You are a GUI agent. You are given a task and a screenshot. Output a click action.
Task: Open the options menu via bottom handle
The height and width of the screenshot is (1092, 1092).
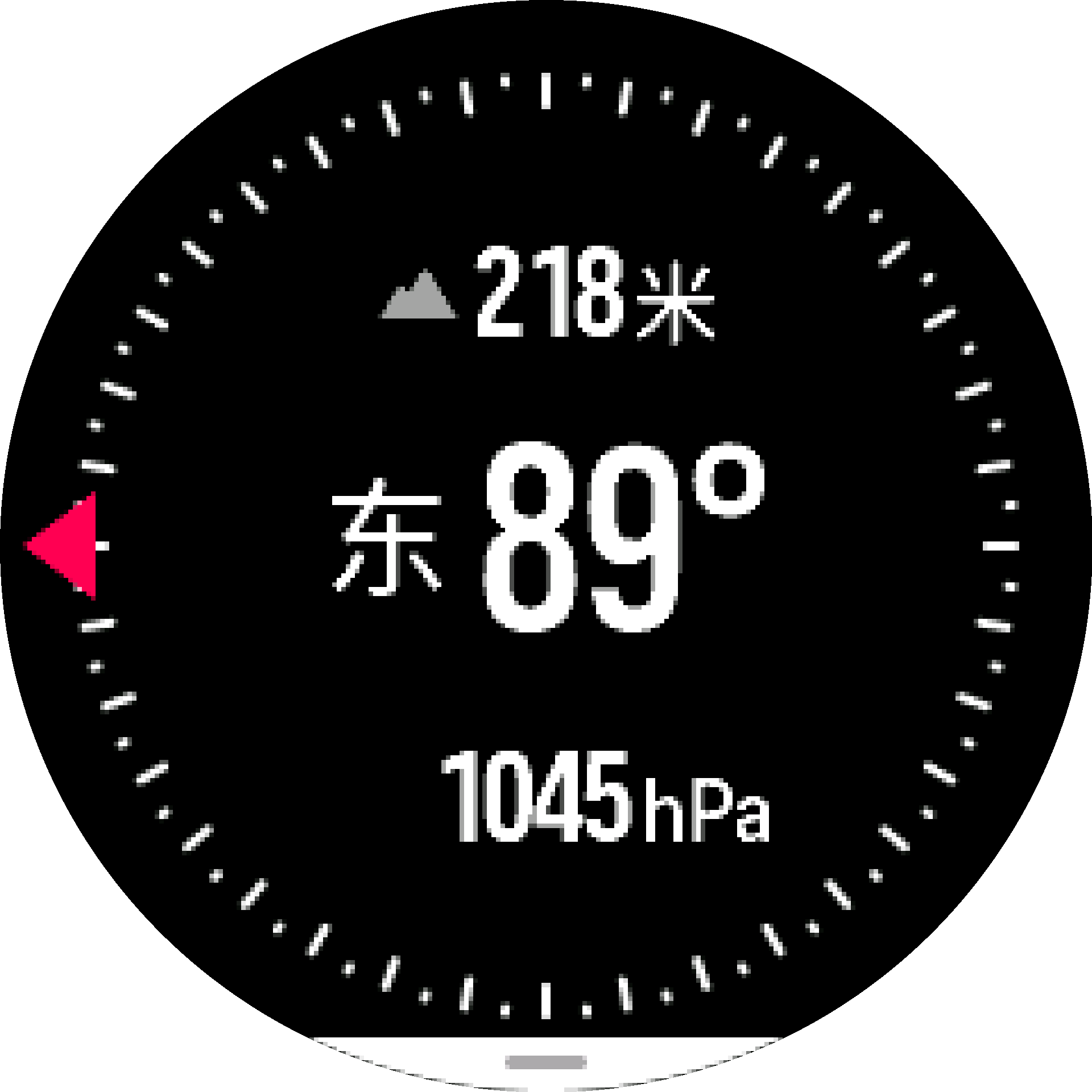[545, 1062]
